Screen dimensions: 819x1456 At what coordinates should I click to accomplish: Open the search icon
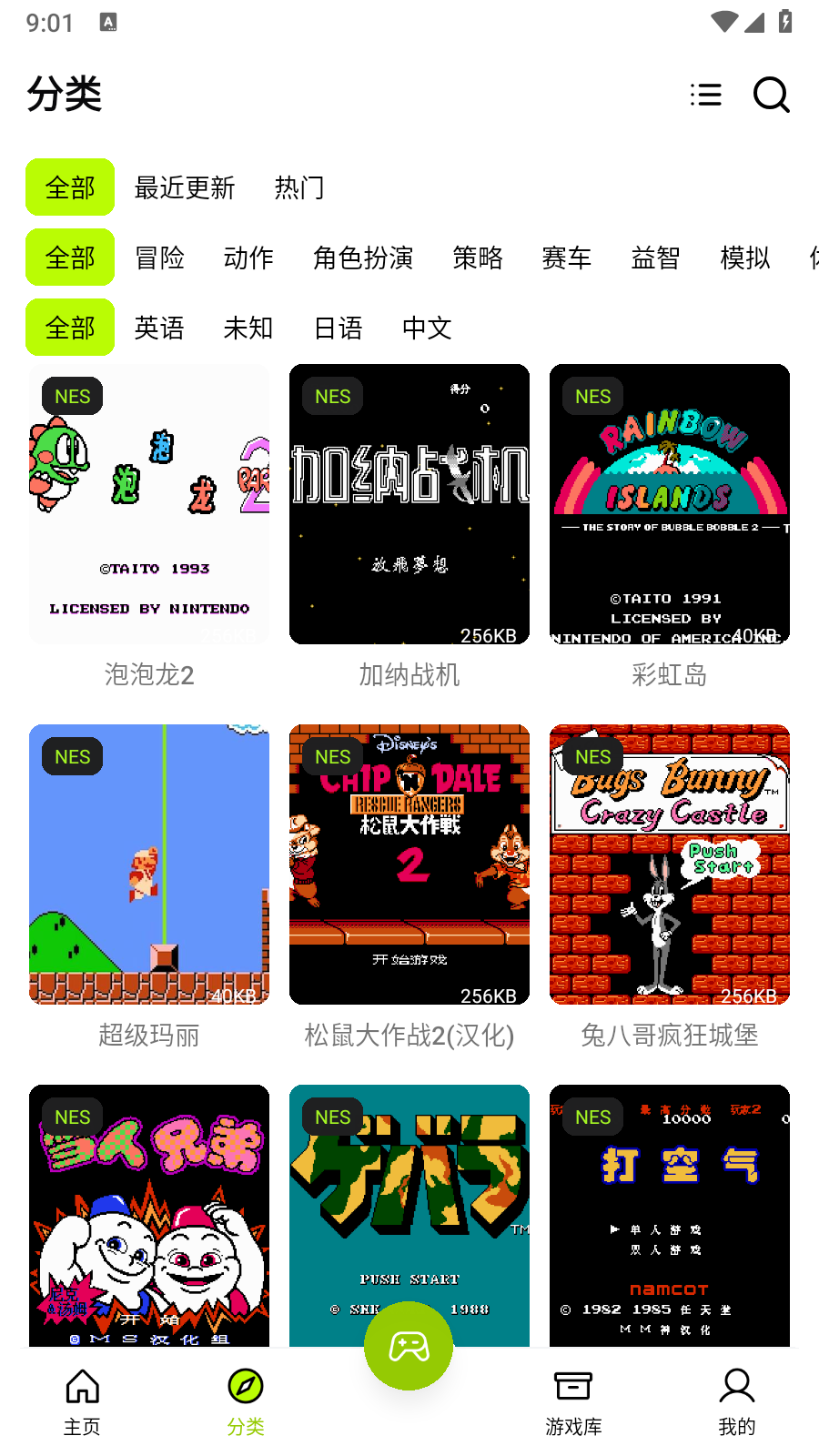[772, 95]
